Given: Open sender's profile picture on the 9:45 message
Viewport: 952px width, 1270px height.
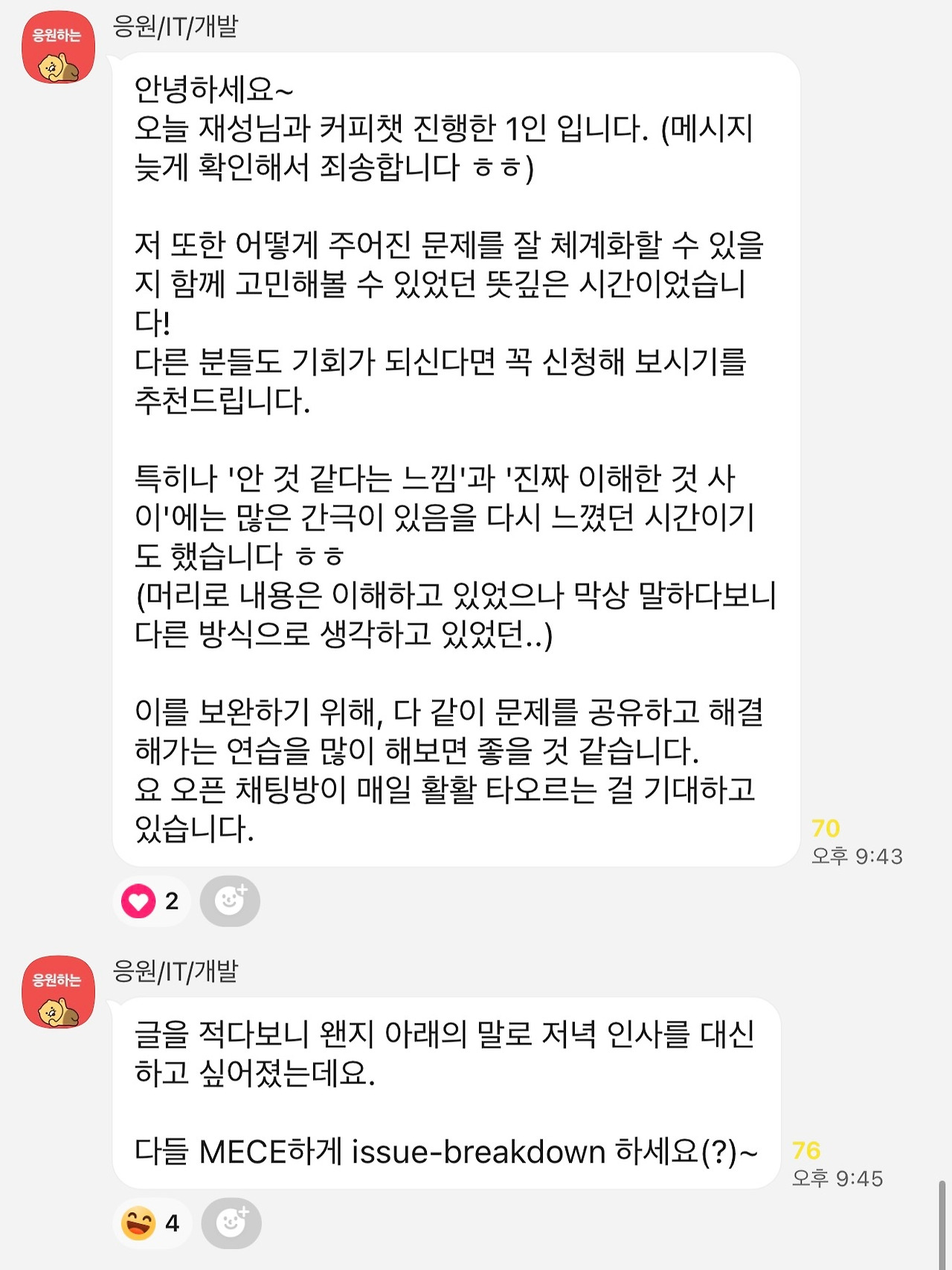Looking at the screenshot, I should pos(59,992).
